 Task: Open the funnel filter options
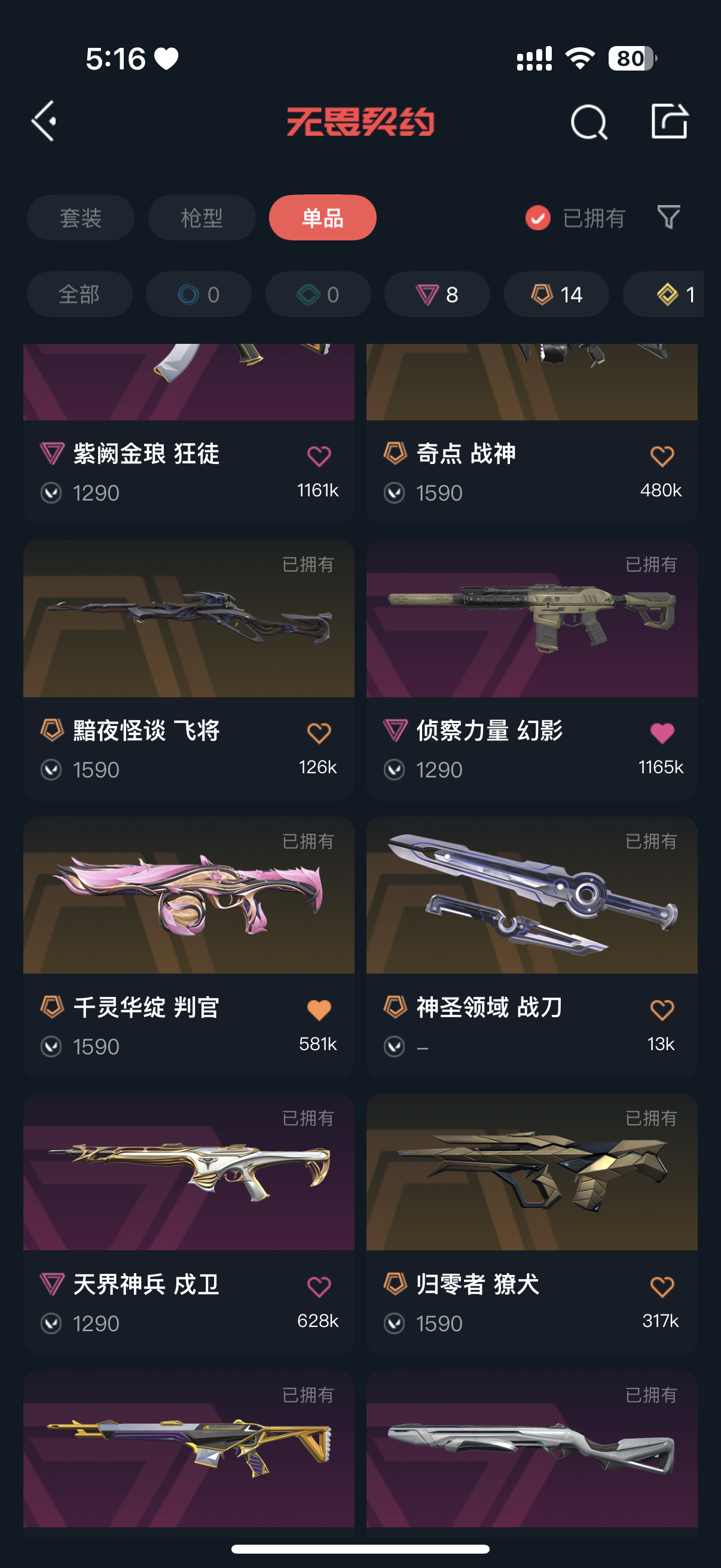pyautogui.click(x=668, y=217)
